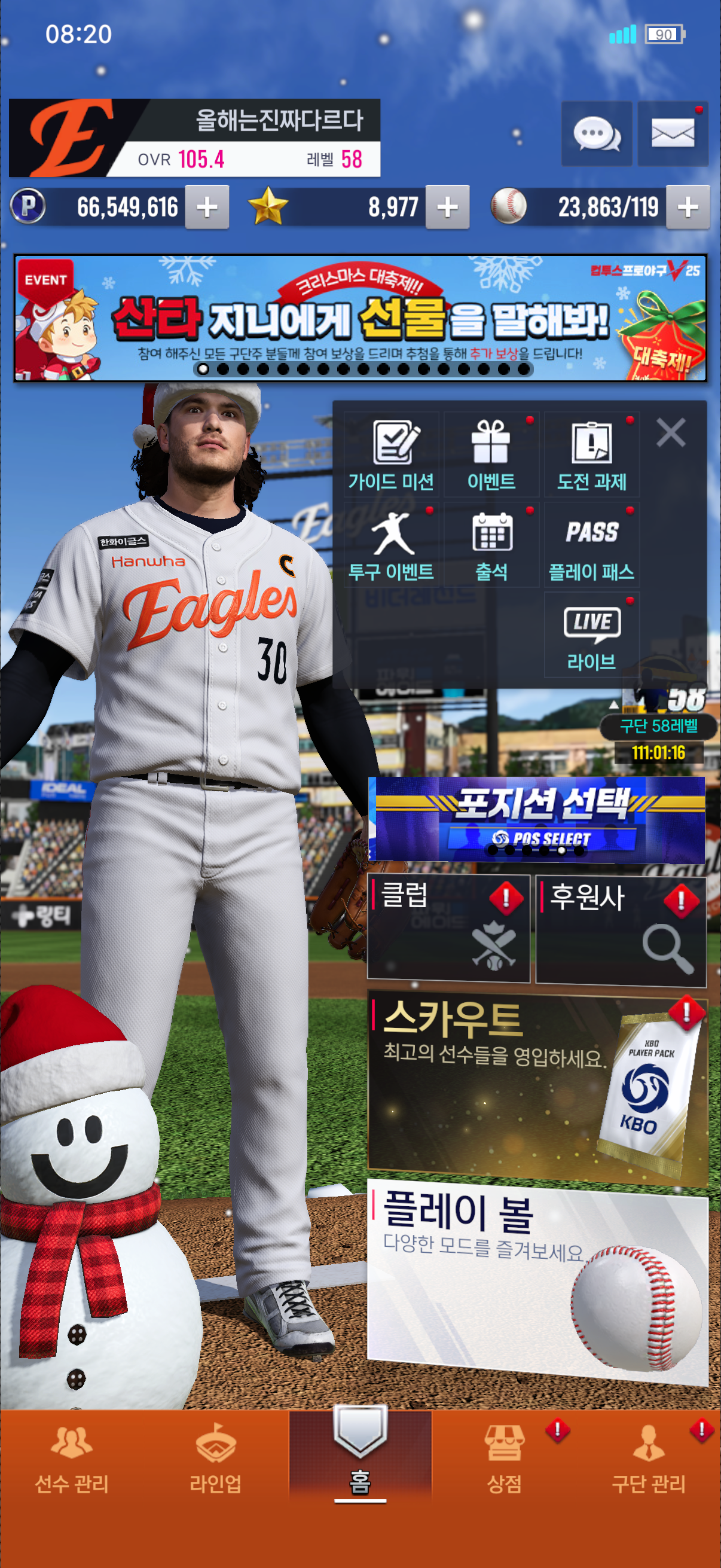Close the quick menu panel

point(671,433)
